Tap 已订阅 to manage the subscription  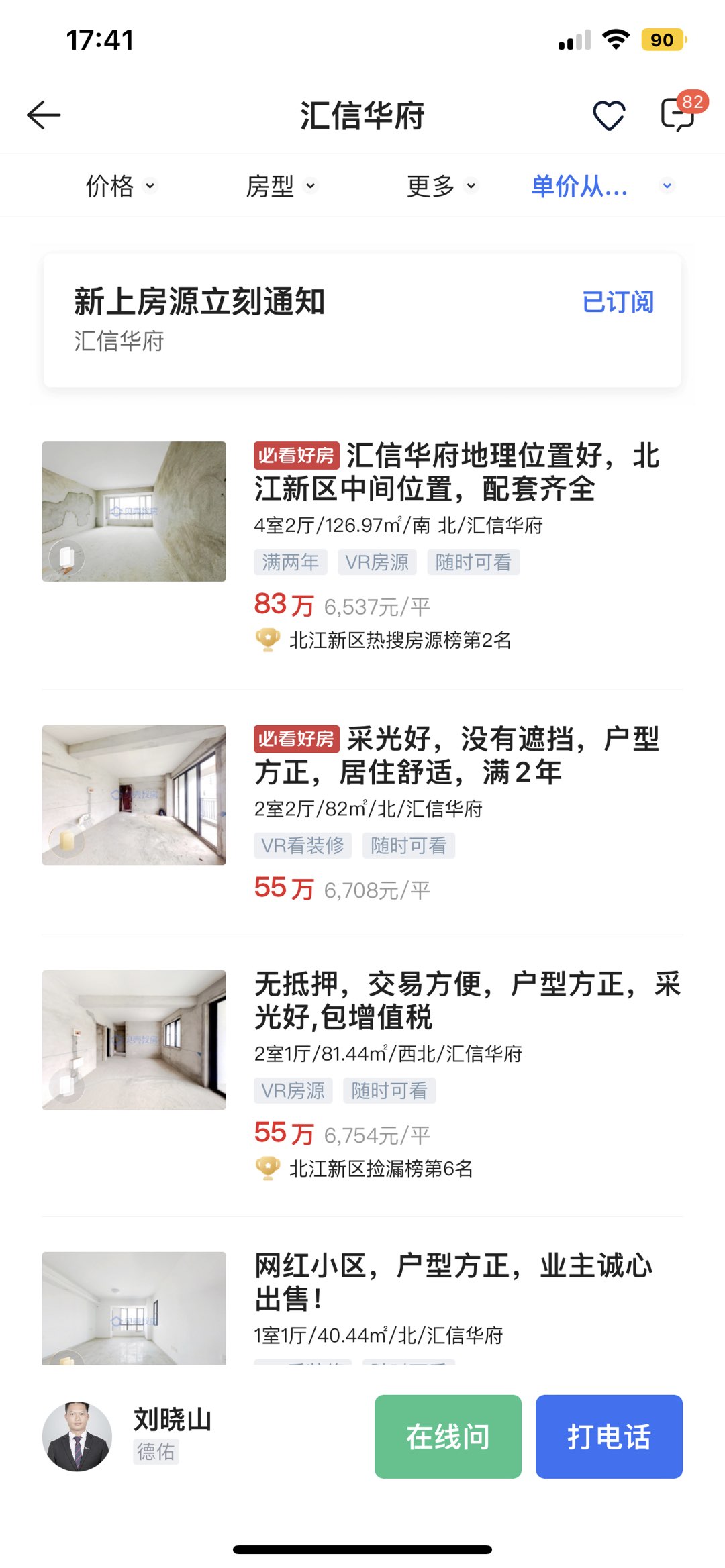(617, 302)
